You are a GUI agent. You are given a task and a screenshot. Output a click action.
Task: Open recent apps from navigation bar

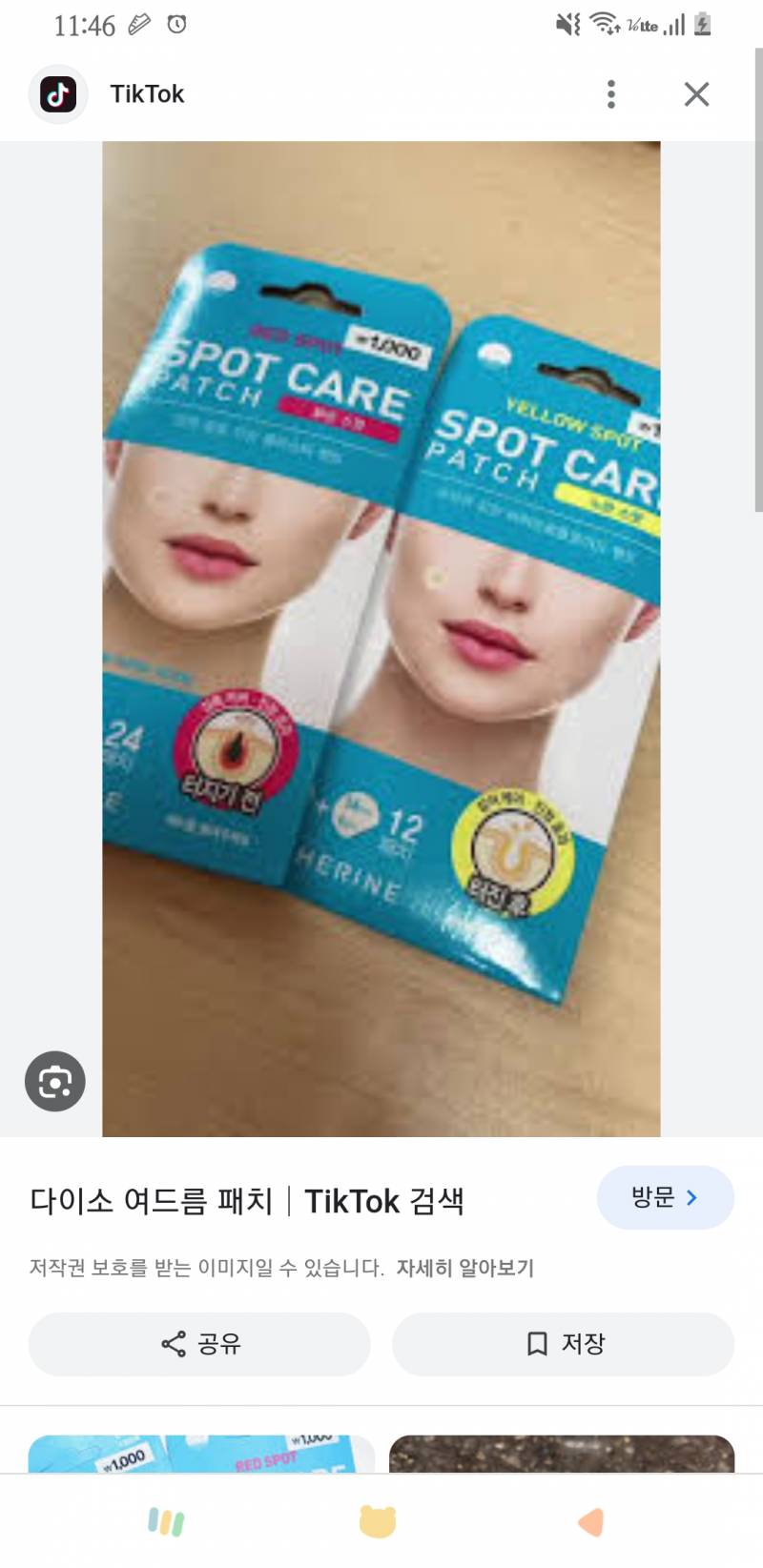click(x=166, y=1522)
